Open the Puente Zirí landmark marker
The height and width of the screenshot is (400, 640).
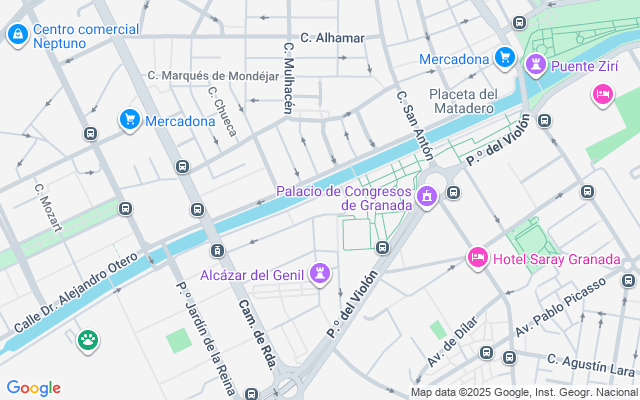click(536, 66)
